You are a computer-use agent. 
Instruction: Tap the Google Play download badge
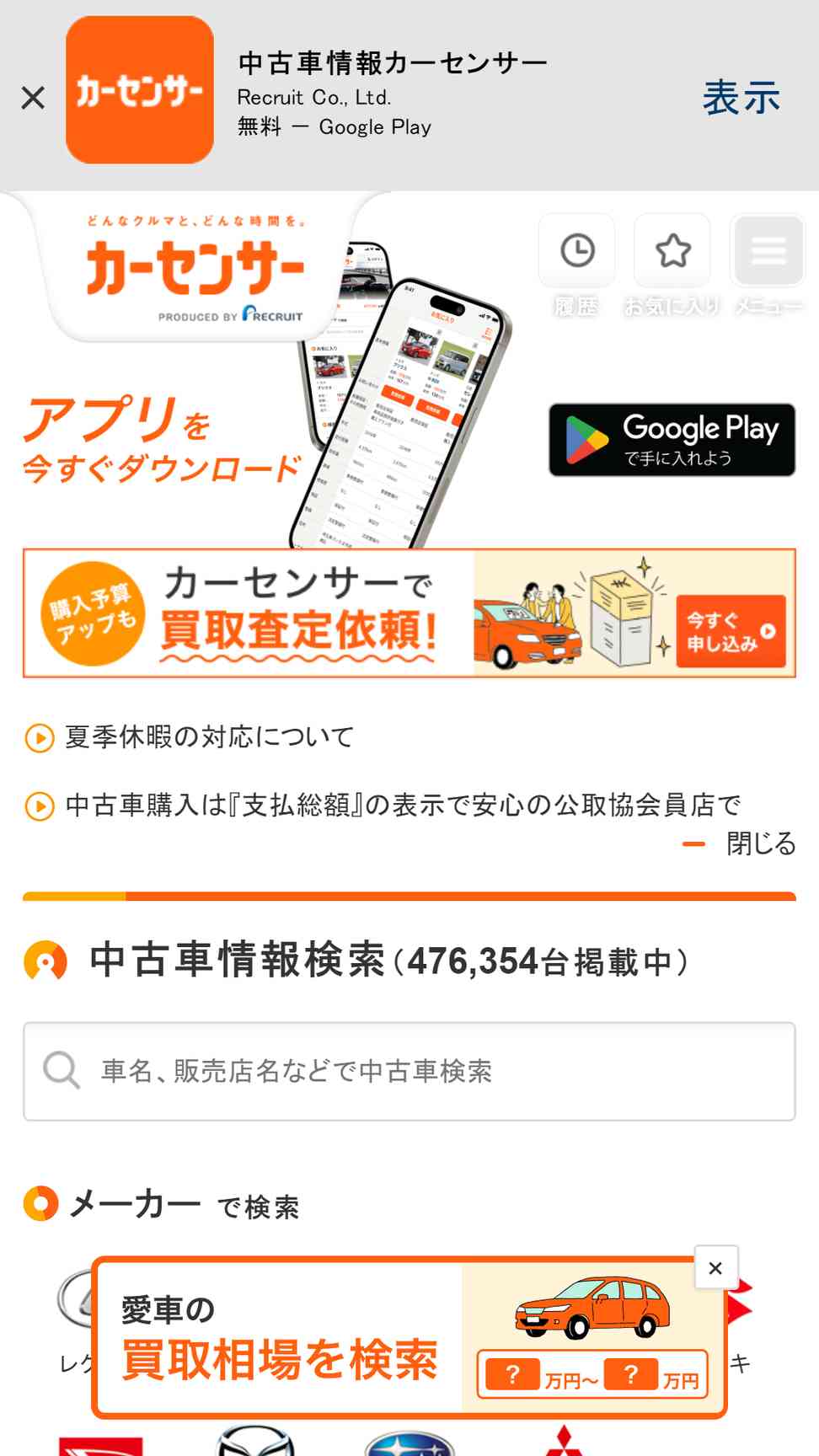[x=672, y=440]
